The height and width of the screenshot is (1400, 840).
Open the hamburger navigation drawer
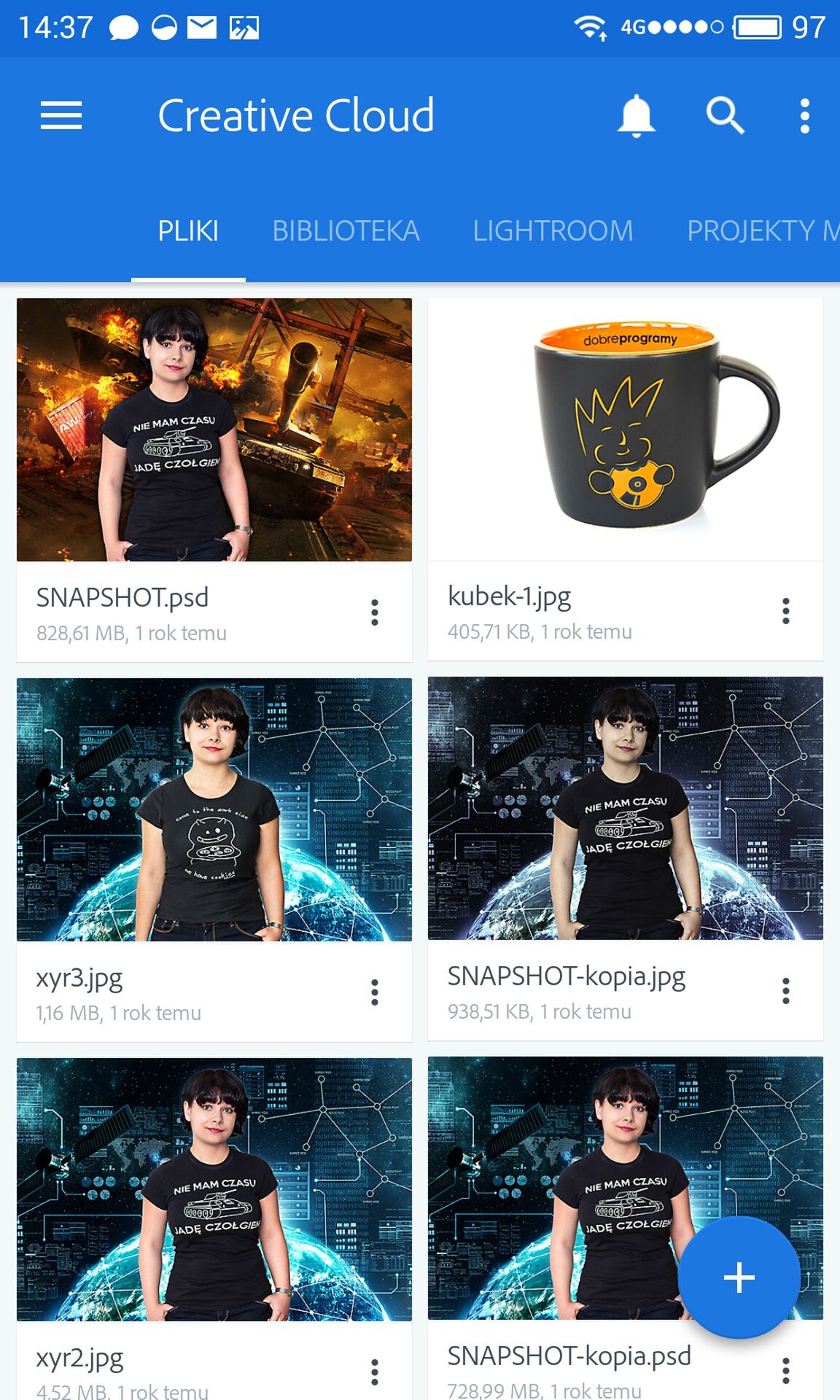pos(61,116)
